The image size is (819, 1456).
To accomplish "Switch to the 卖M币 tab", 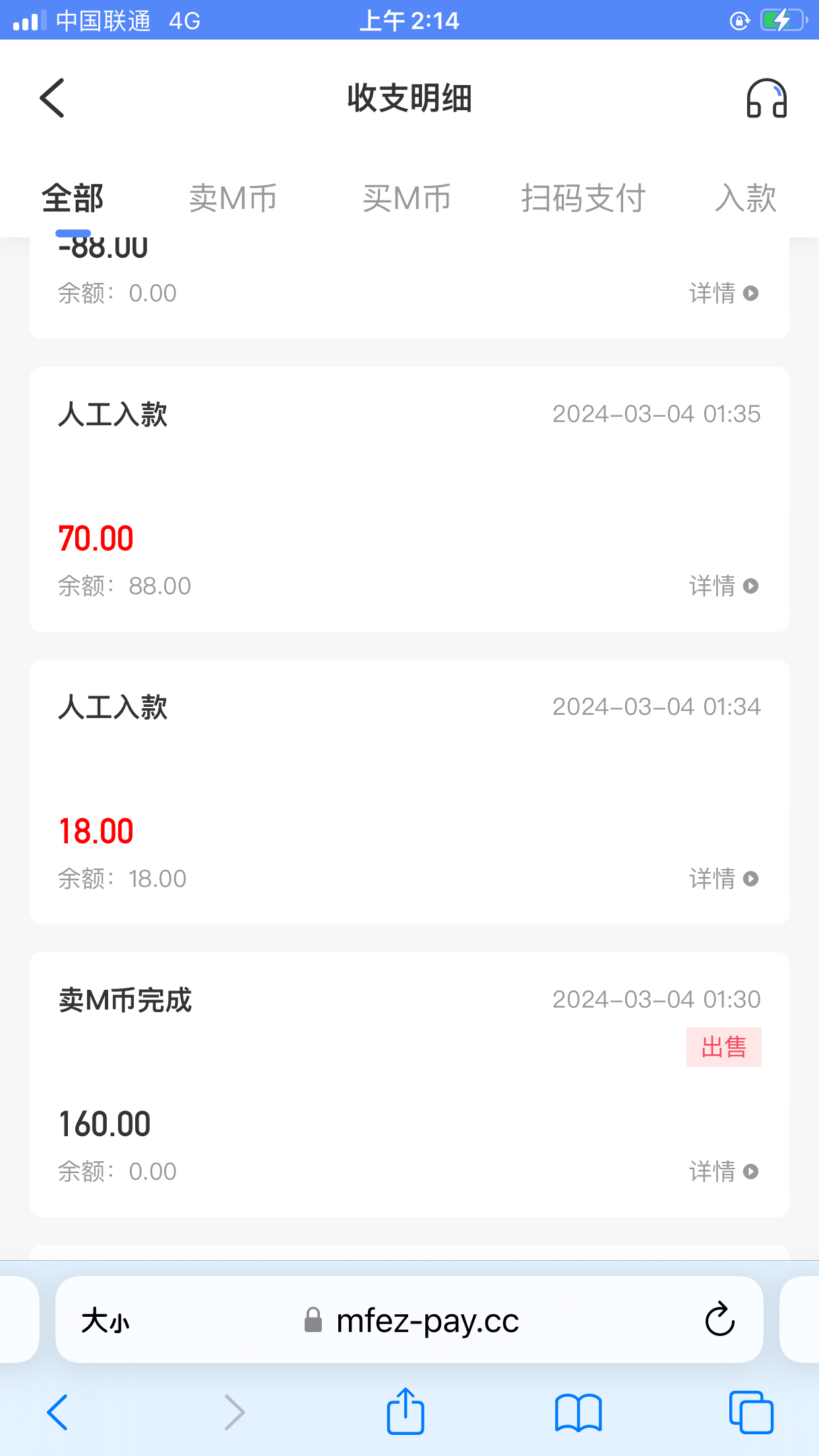I will (x=233, y=198).
